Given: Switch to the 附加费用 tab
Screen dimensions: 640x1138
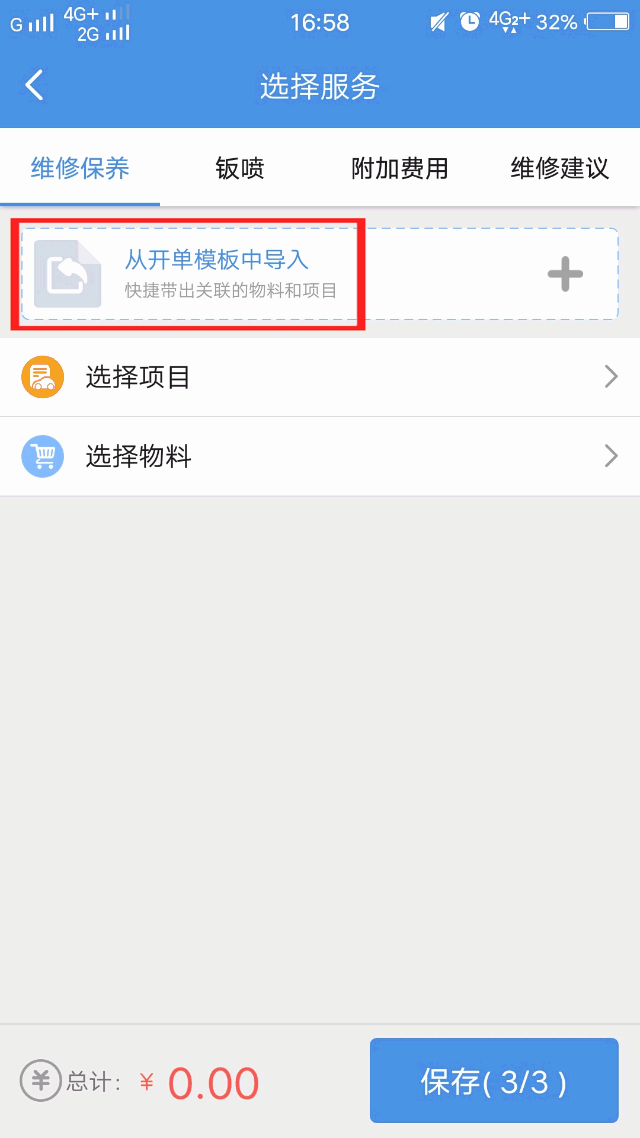Looking at the screenshot, I should click(400, 168).
